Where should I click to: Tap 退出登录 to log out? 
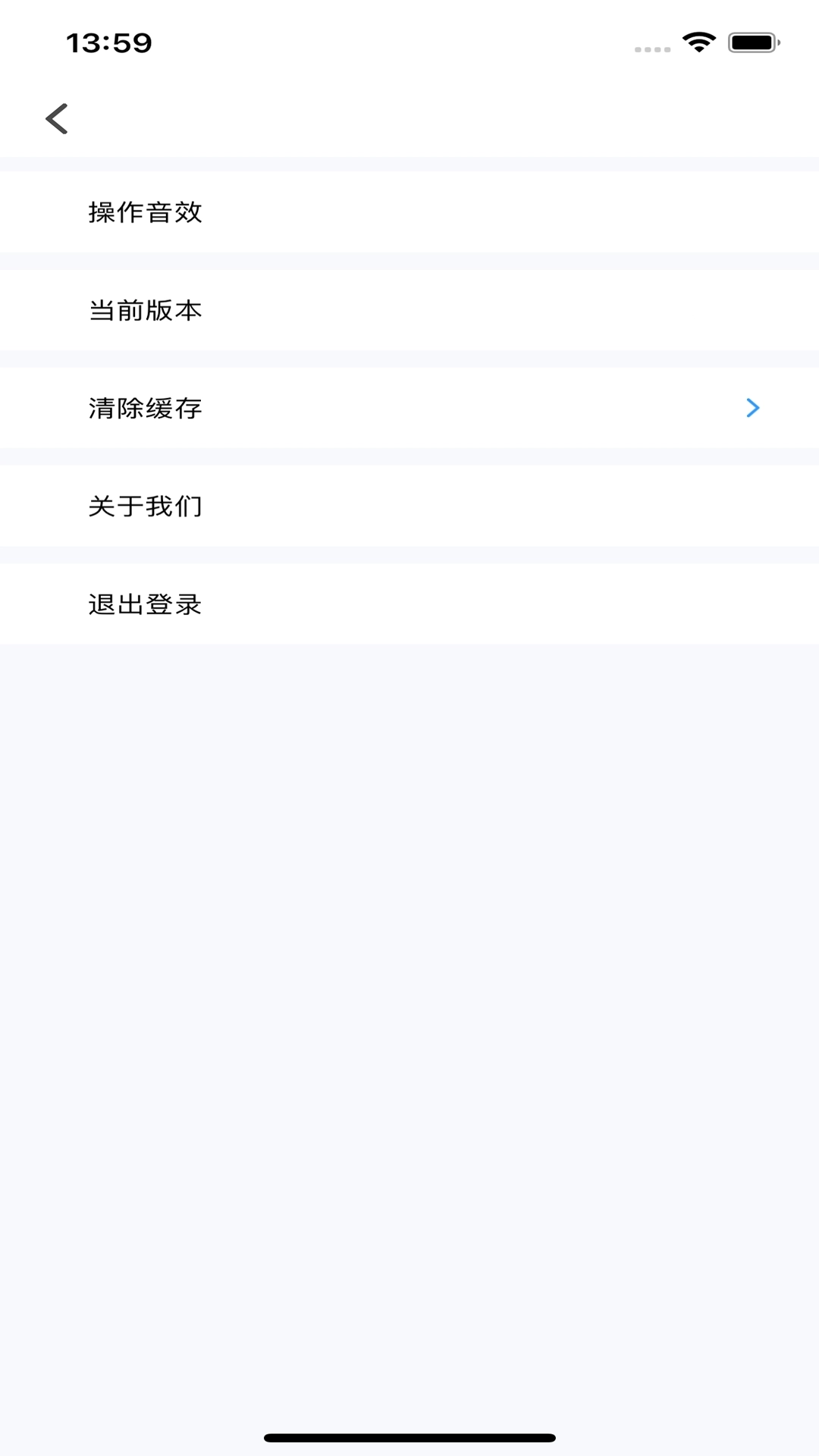[x=409, y=604]
